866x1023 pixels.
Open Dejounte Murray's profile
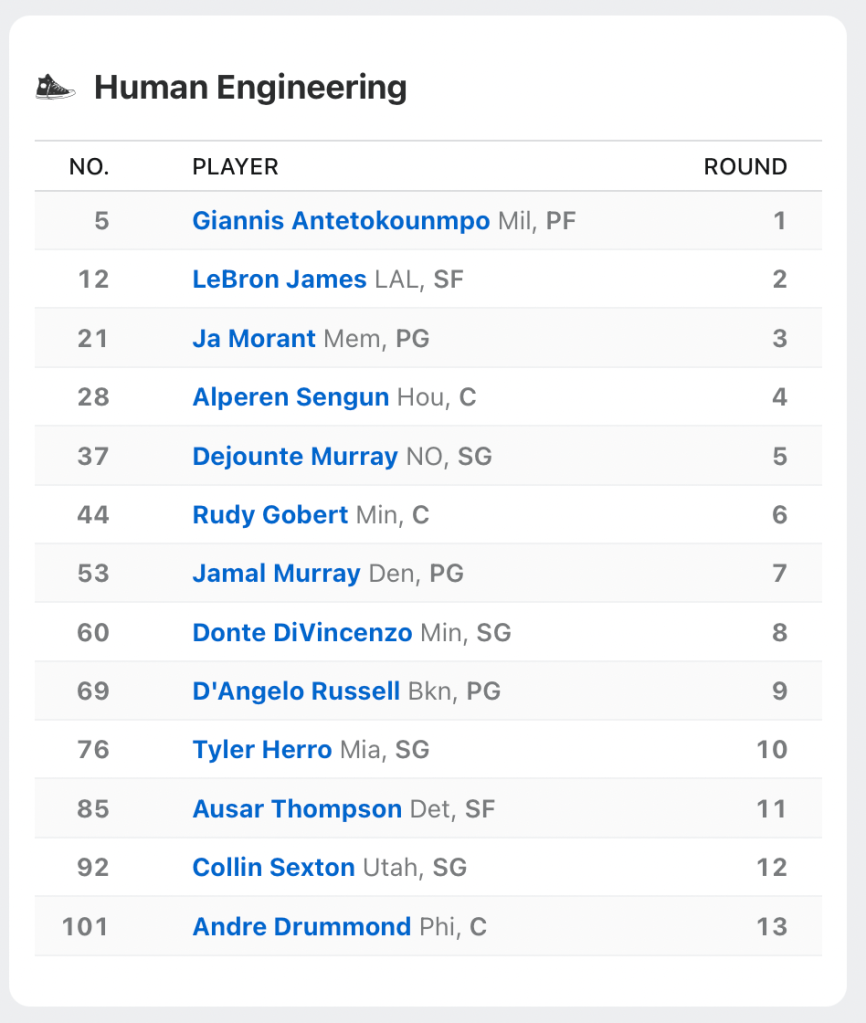coord(295,457)
